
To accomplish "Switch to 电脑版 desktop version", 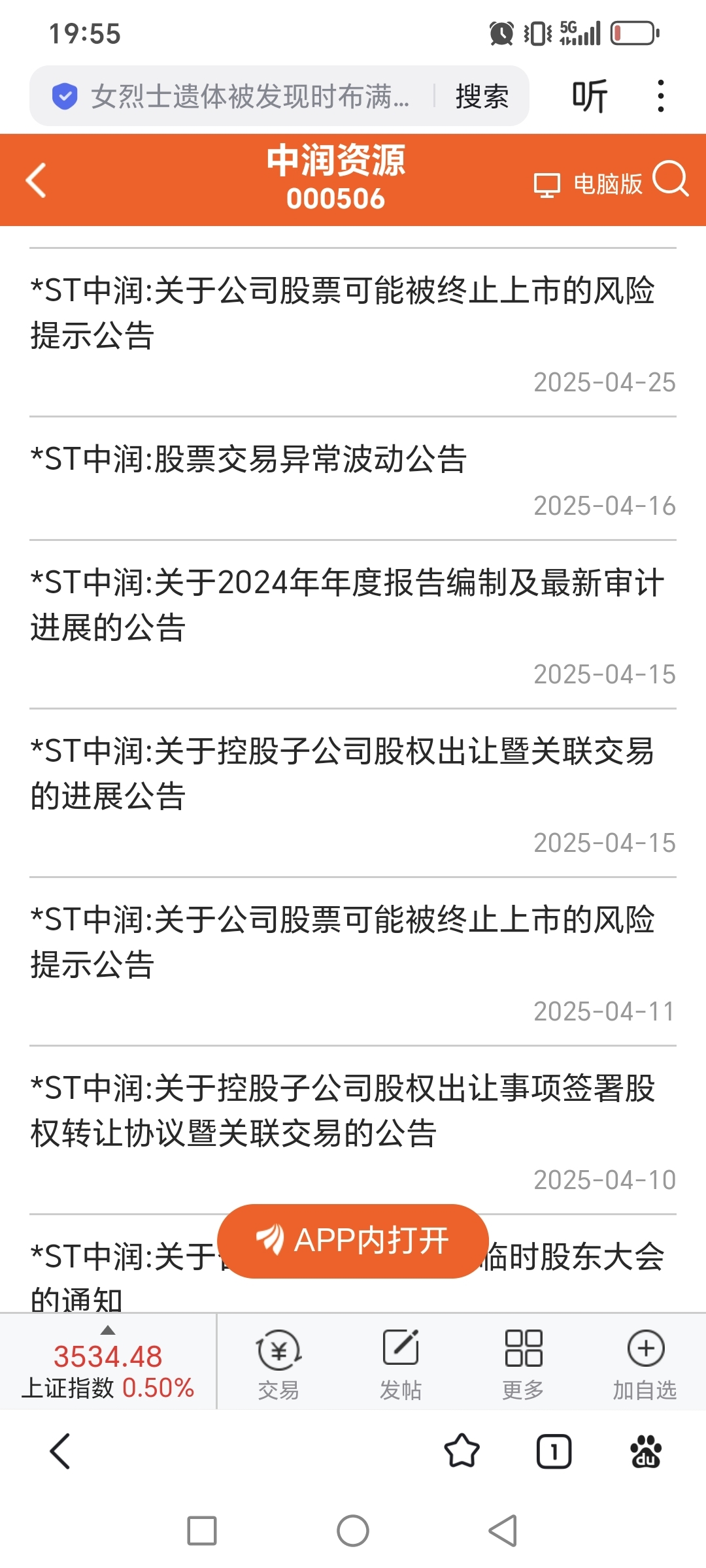I will click(588, 184).
